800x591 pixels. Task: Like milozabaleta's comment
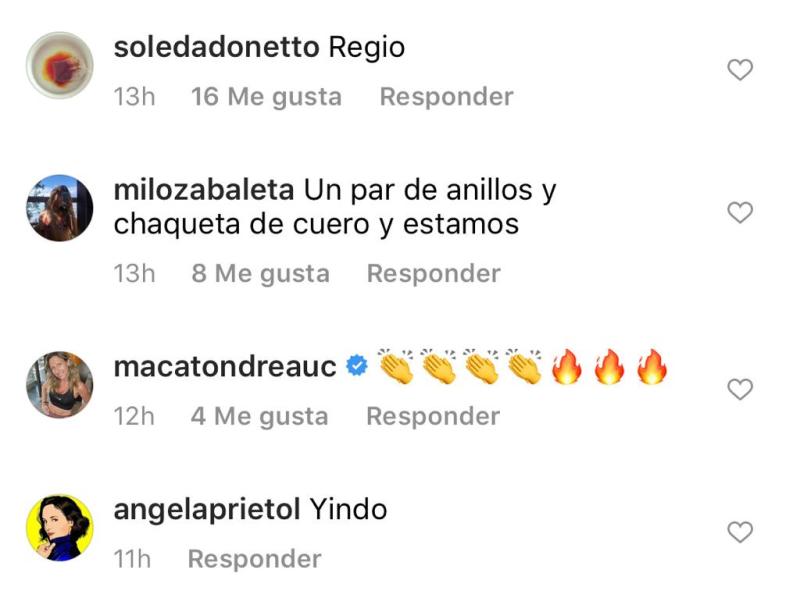coord(739,213)
